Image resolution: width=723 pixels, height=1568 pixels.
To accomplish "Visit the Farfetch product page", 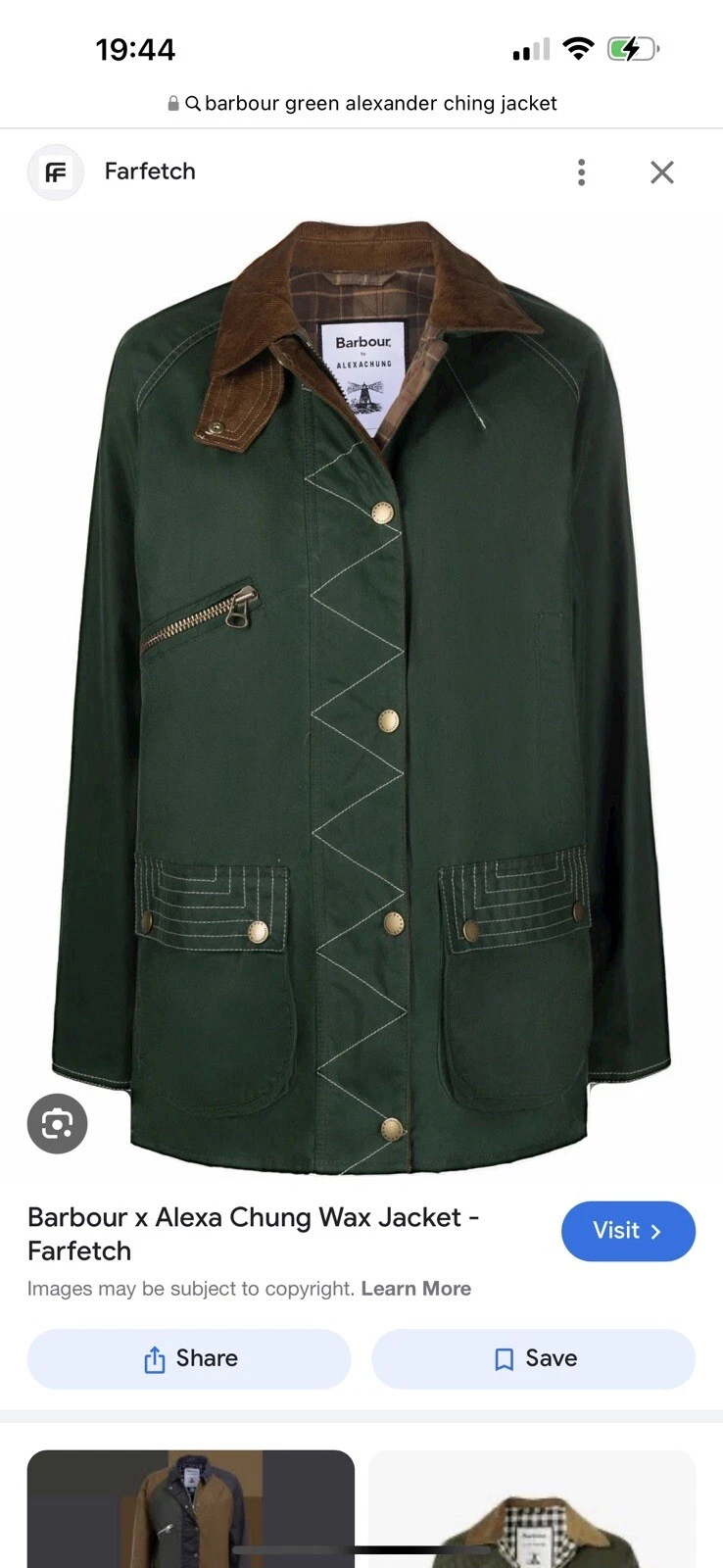I will point(628,1231).
